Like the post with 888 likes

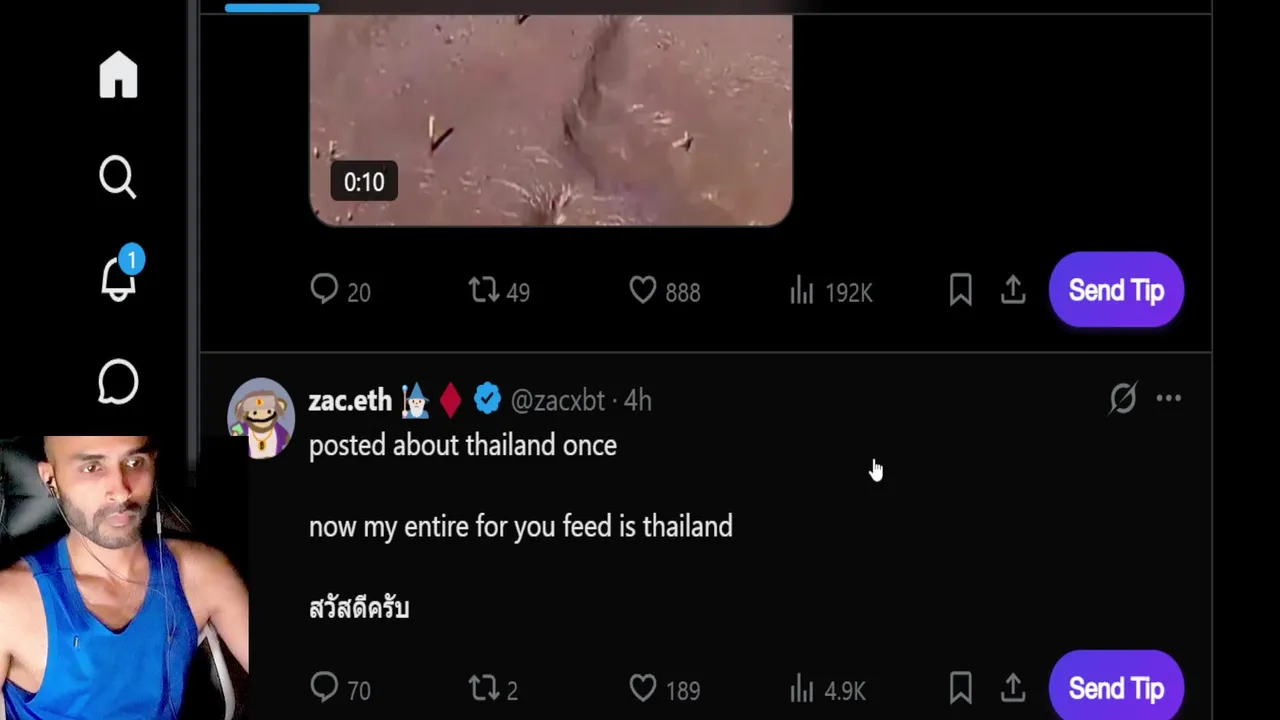643,291
